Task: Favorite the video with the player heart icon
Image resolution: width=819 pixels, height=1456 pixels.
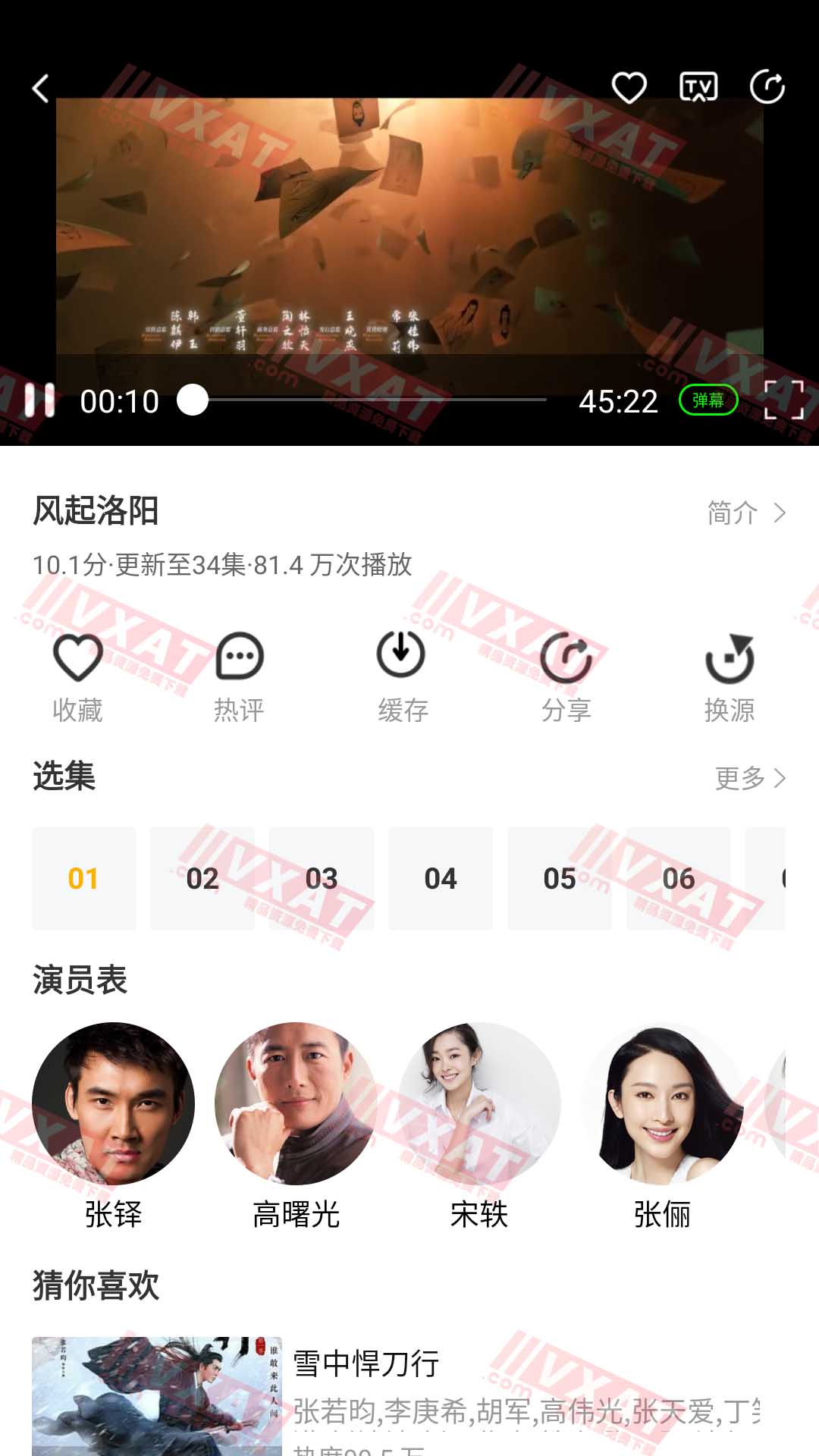Action: tap(629, 88)
